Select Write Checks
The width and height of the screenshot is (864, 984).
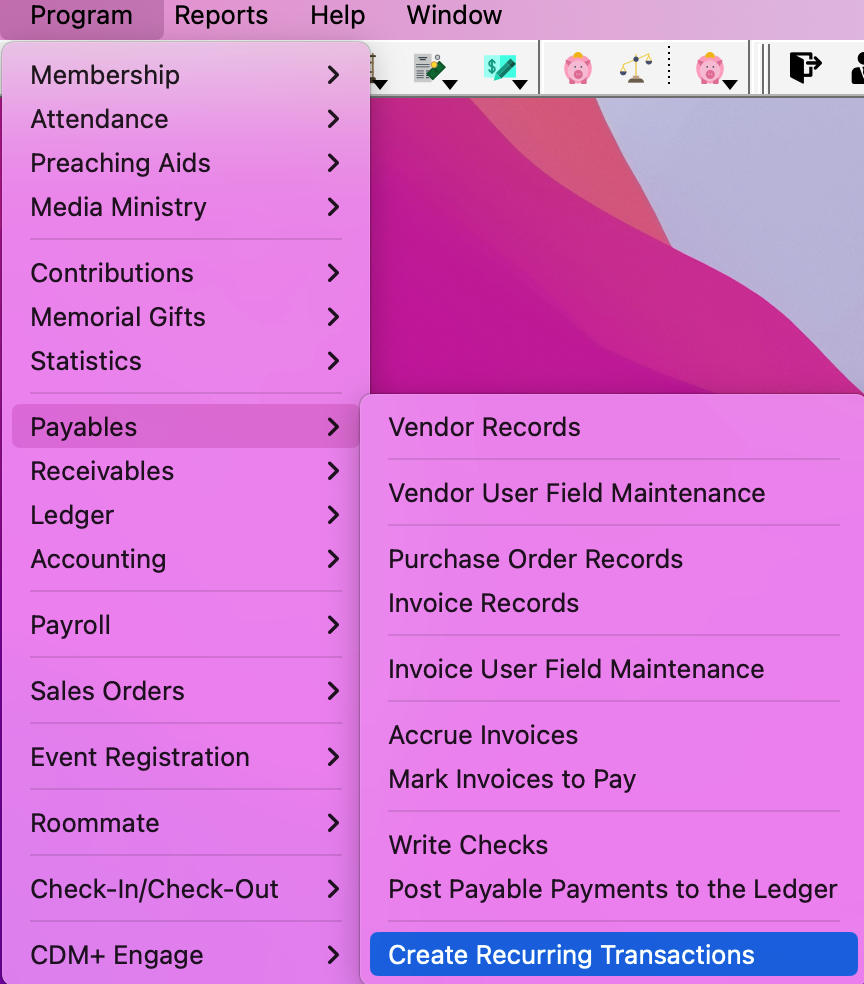468,844
